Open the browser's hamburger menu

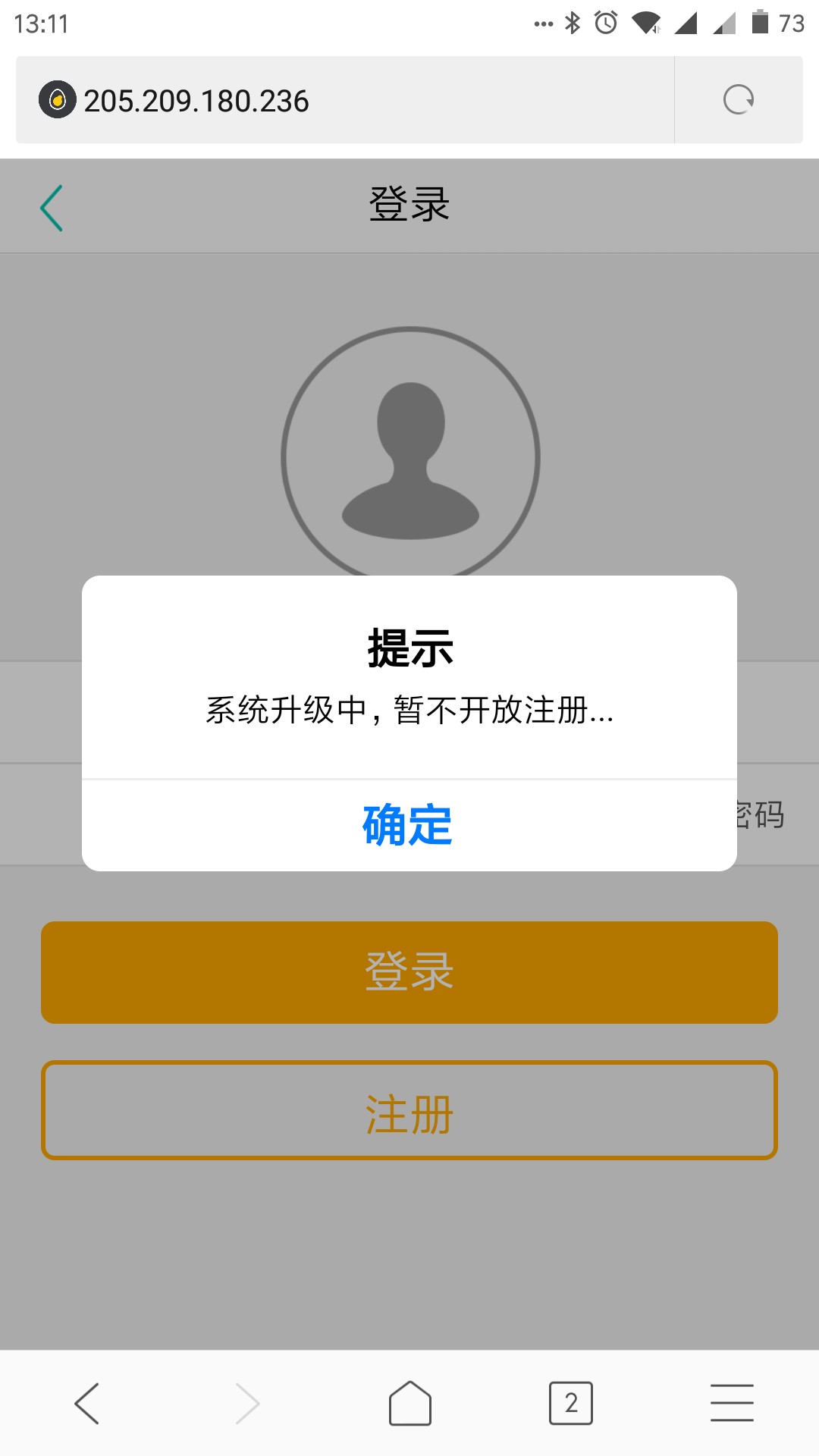(732, 1403)
